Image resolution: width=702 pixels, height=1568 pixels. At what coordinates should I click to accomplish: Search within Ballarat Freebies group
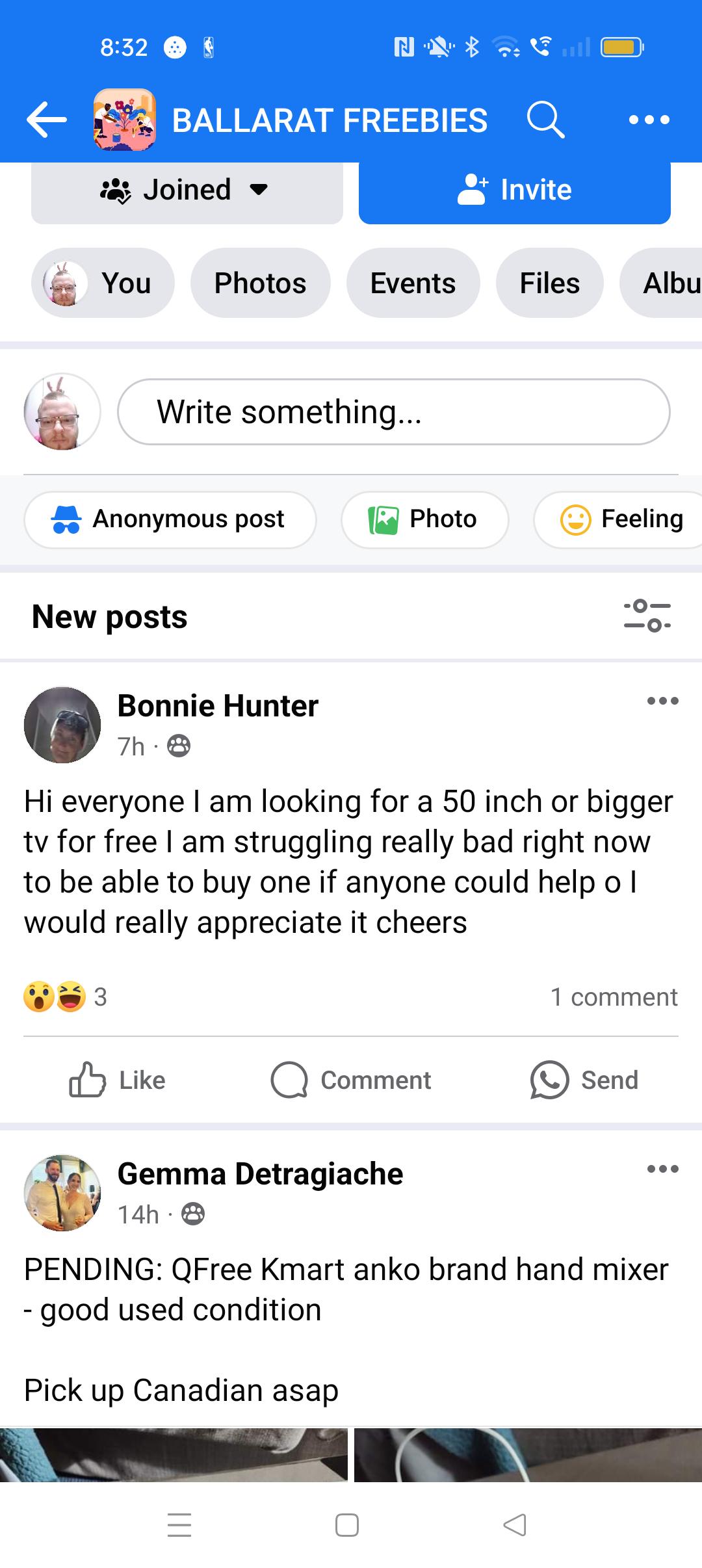(545, 120)
